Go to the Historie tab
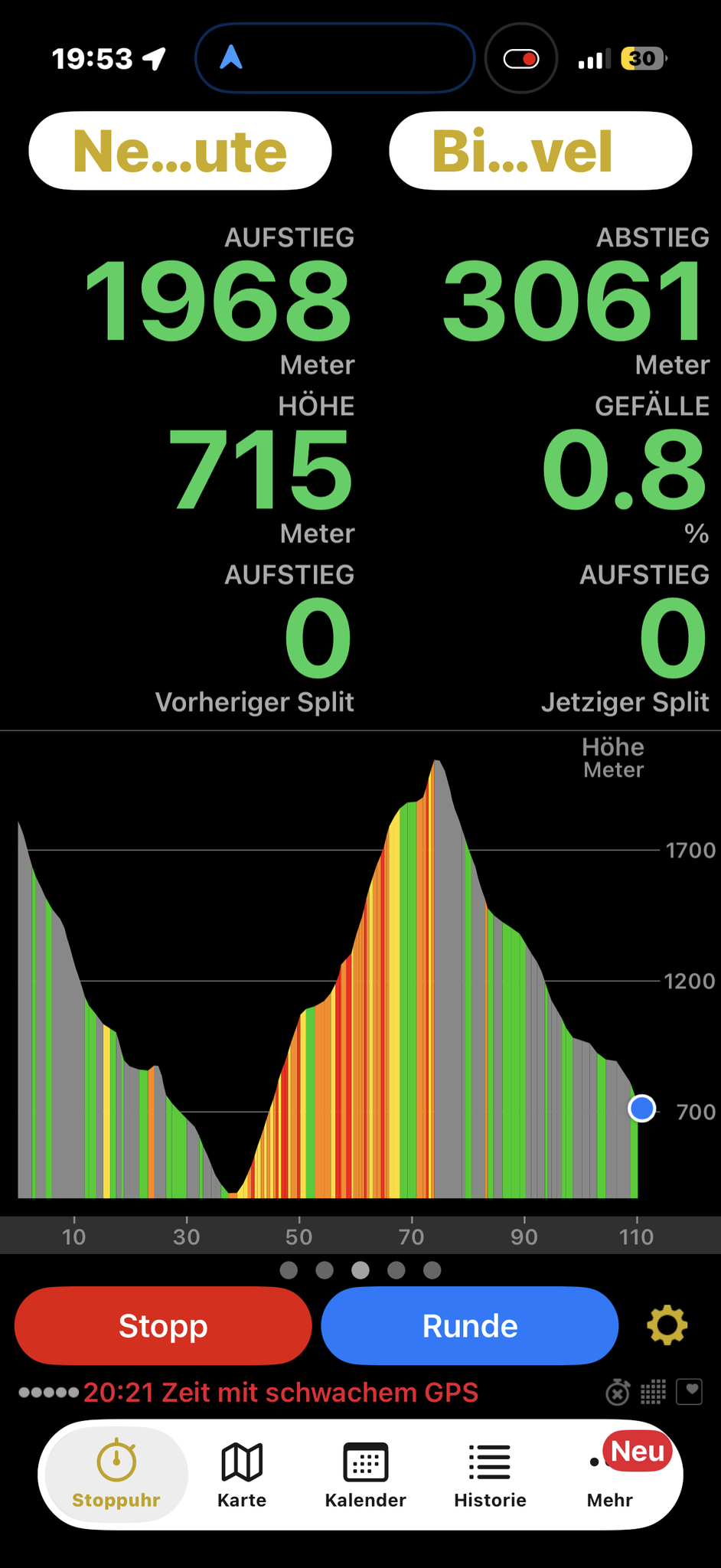Screen dimensions: 721x1568 coord(490,1475)
